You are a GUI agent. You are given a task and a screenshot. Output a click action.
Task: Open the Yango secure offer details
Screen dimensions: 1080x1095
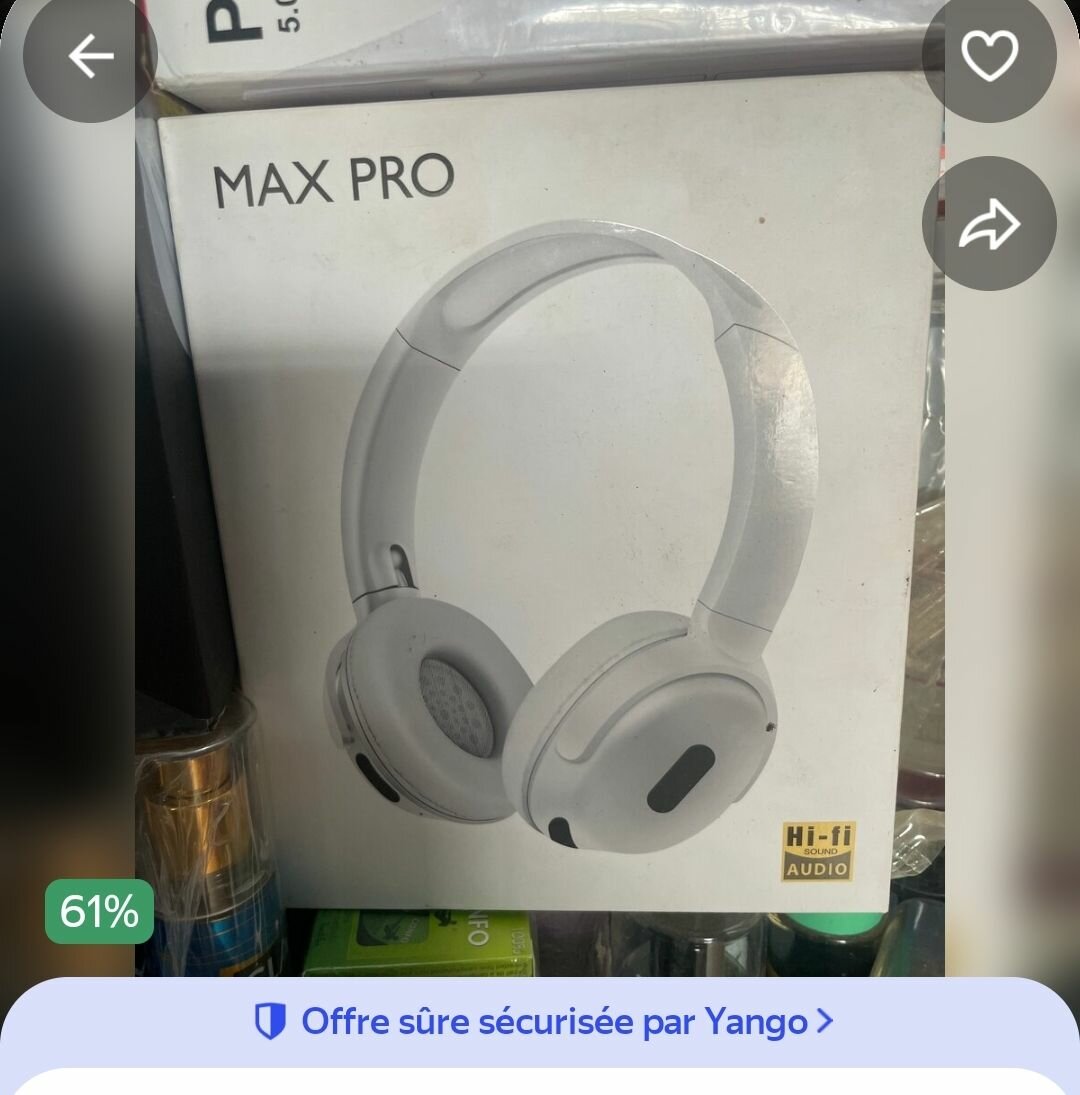click(x=544, y=1022)
